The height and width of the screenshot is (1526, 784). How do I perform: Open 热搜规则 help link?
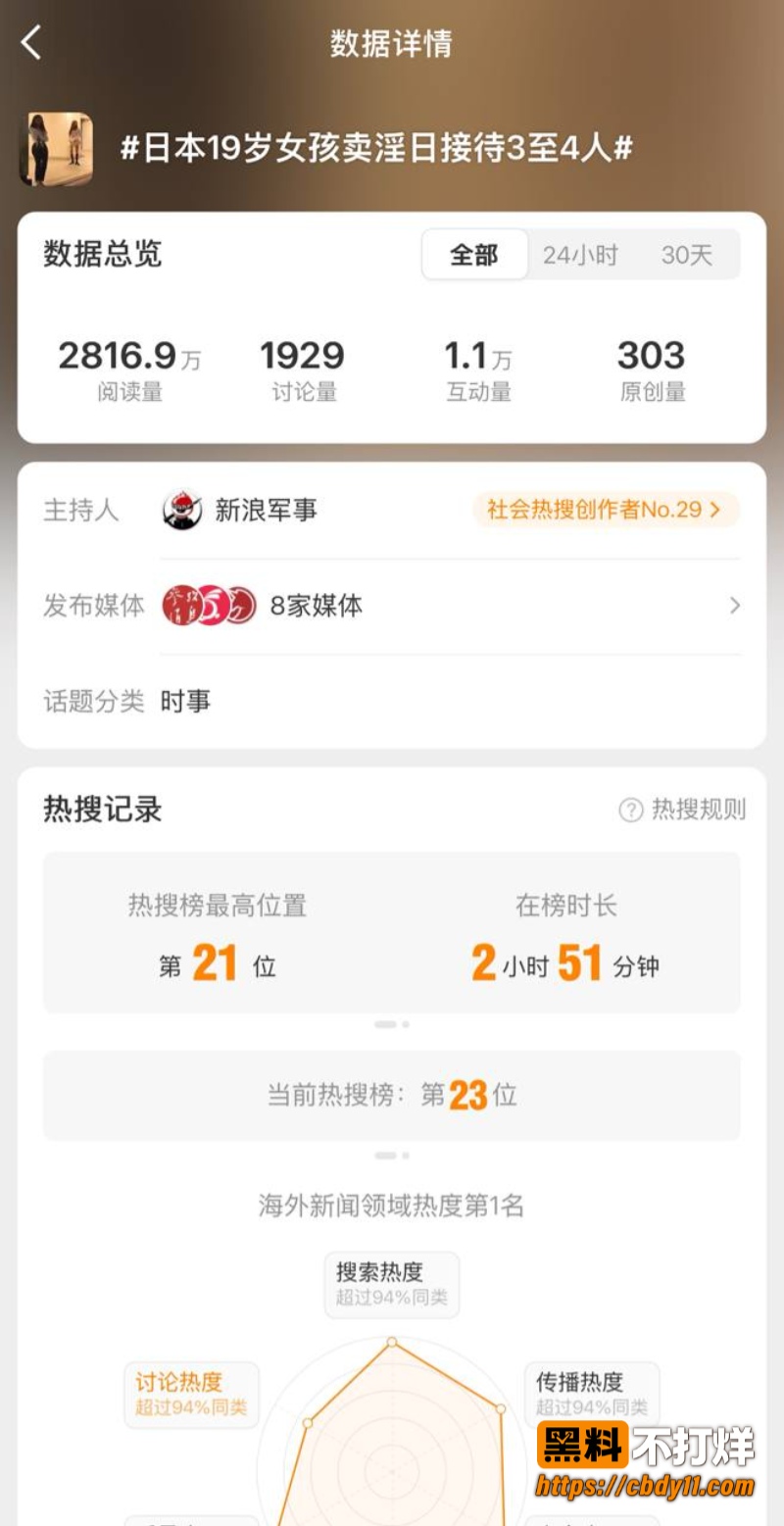click(682, 810)
